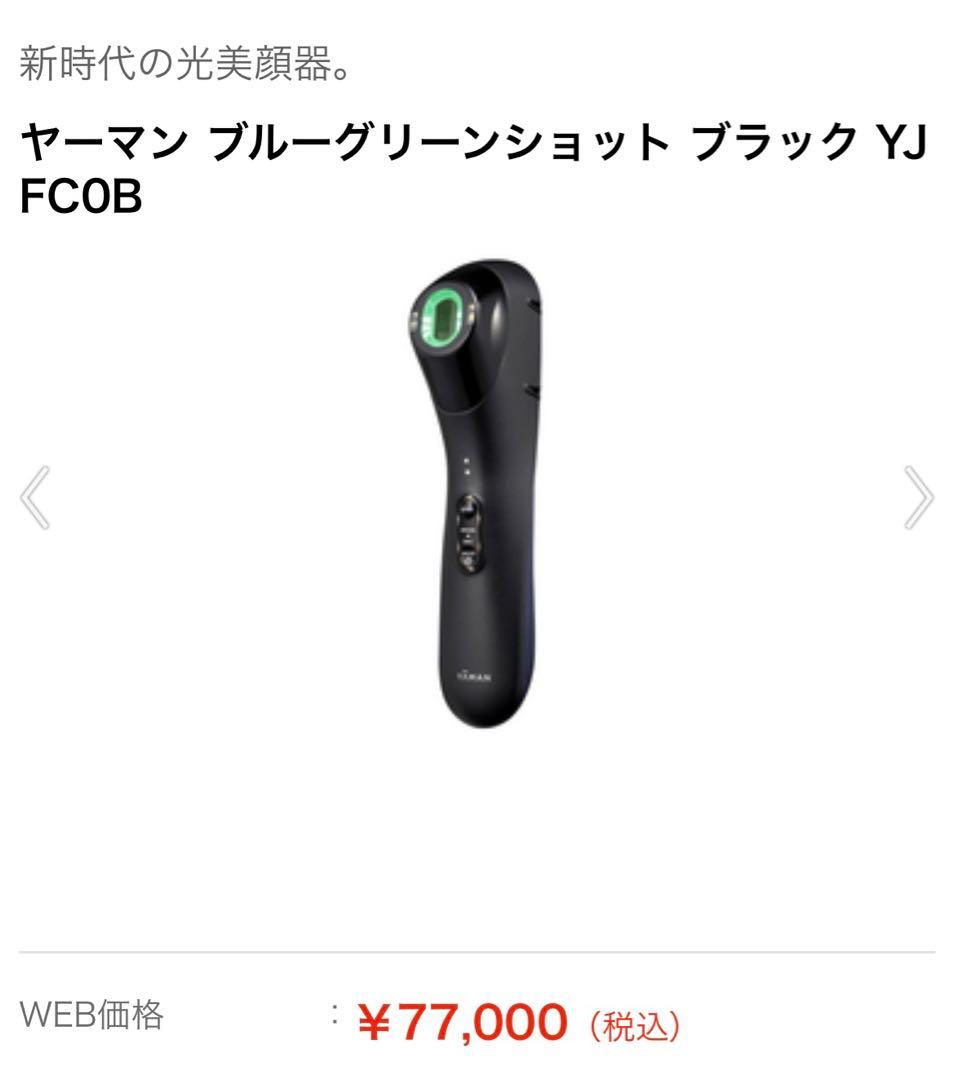955x1080 pixels.
Task: Open the ヤーマン device product photo
Action: coord(477,495)
